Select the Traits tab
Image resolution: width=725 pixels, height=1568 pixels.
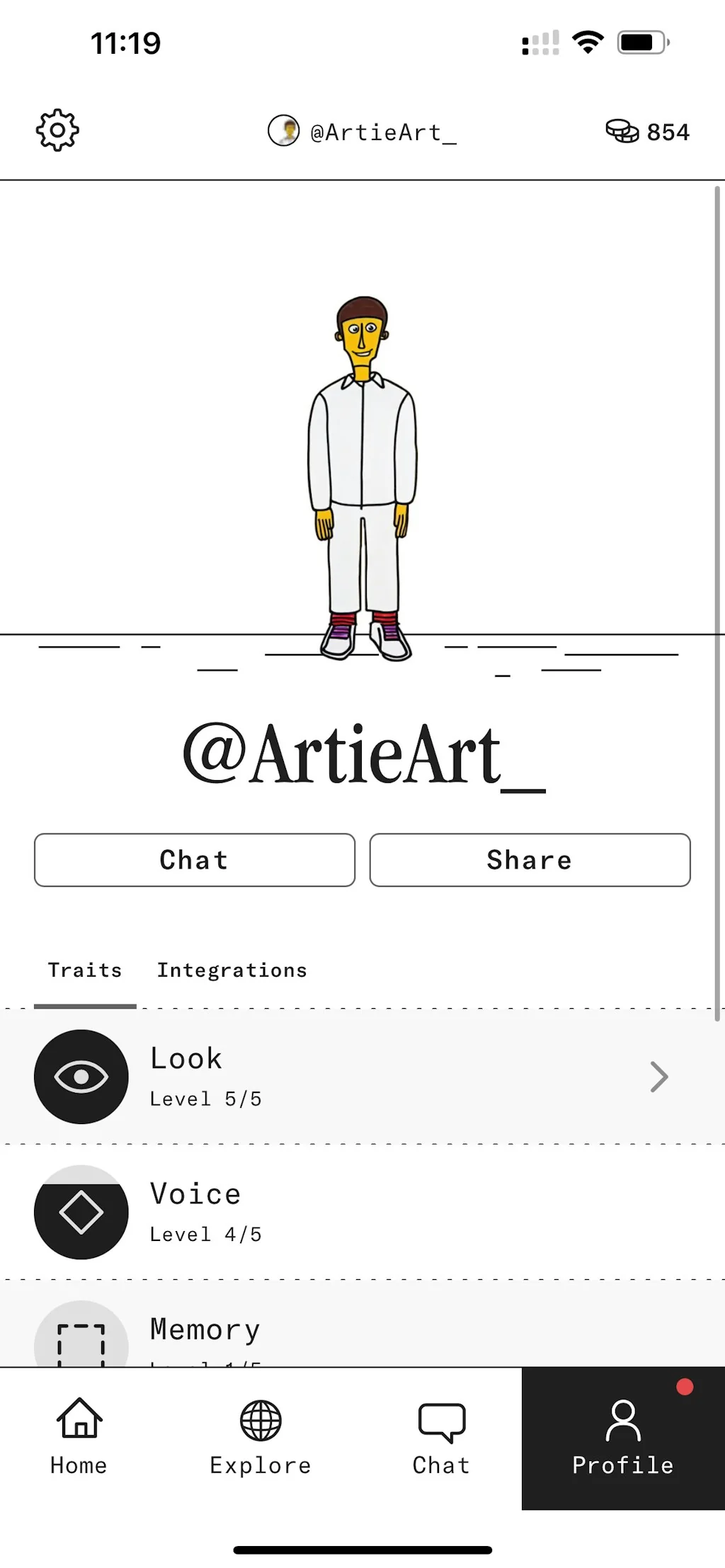pyautogui.click(x=85, y=970)
